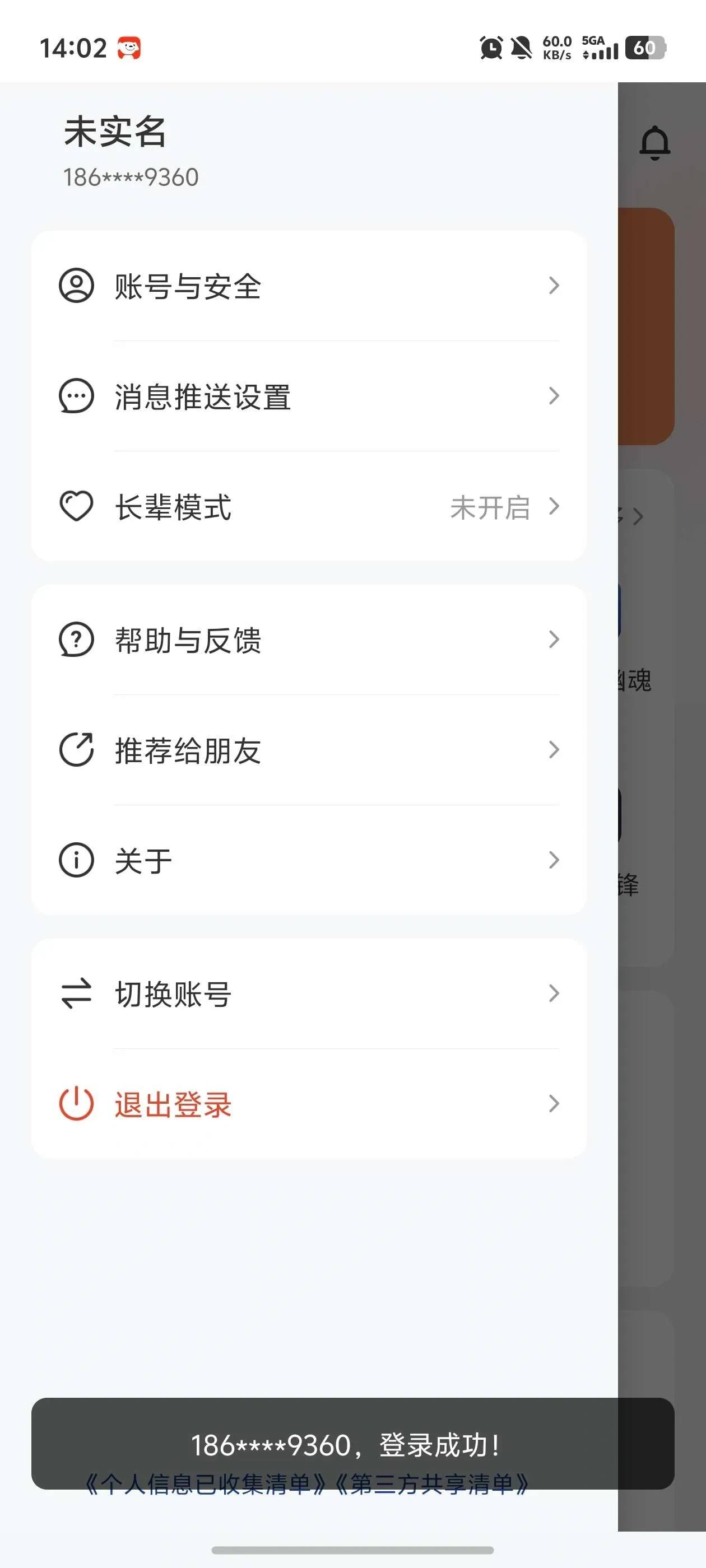Image resolution: width=706 pixels, height=1568 pixels.
Task: Expand the 消息推送设置 row chevron
Action: click(553, 397)
